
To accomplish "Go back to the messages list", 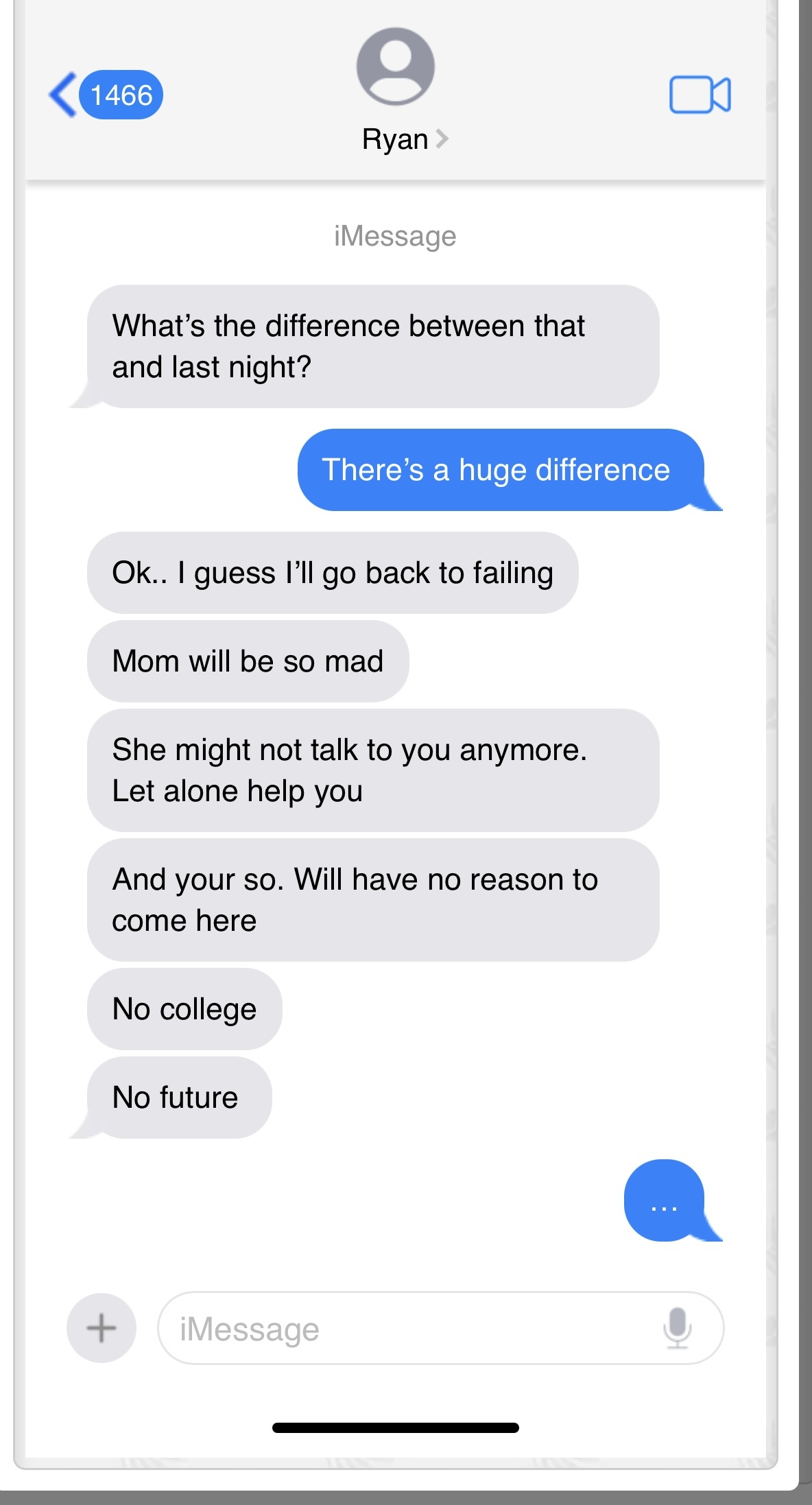I will [x=105, y=95].
